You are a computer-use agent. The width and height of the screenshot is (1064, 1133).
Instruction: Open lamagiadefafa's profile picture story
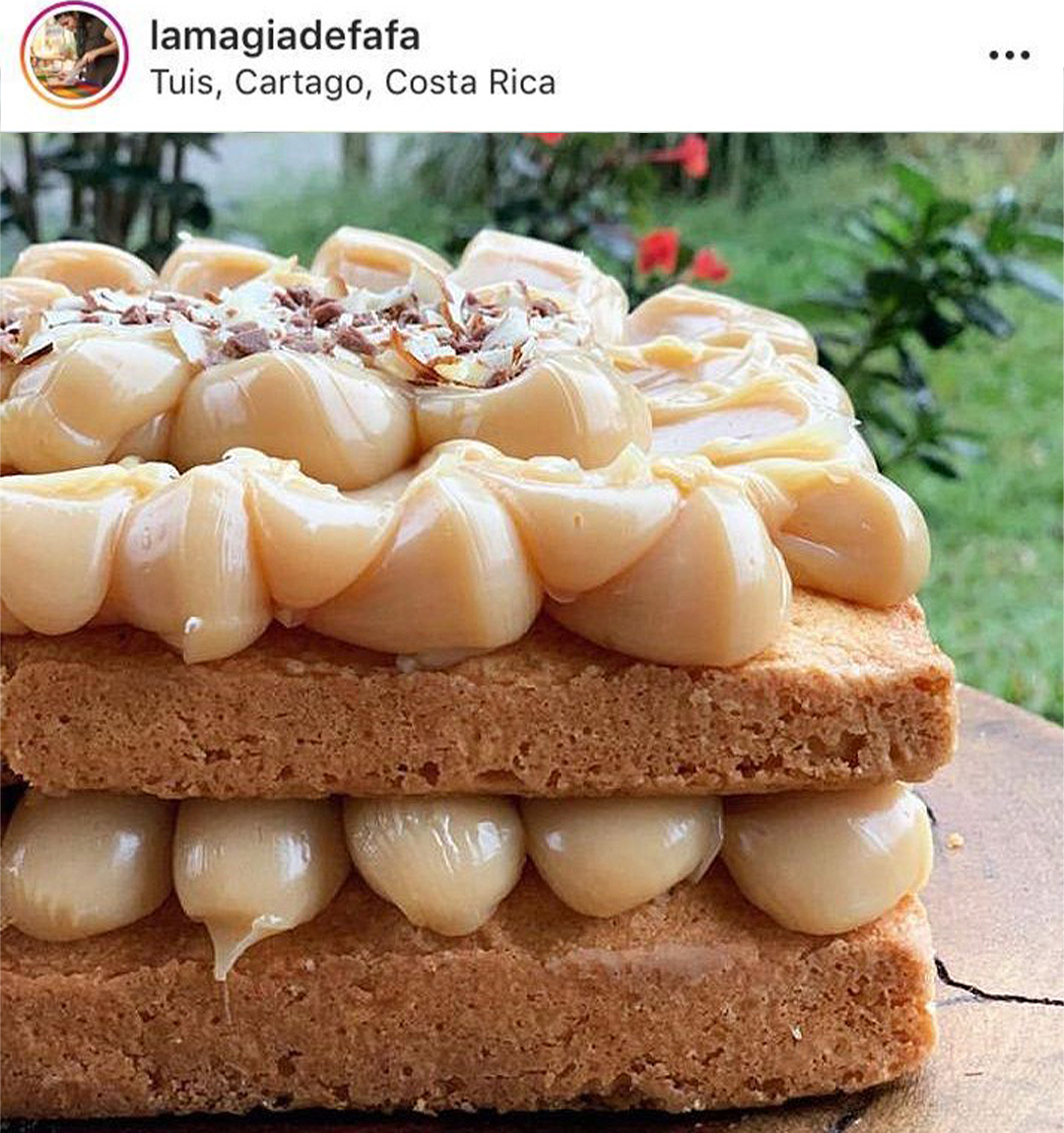point(74,54)
